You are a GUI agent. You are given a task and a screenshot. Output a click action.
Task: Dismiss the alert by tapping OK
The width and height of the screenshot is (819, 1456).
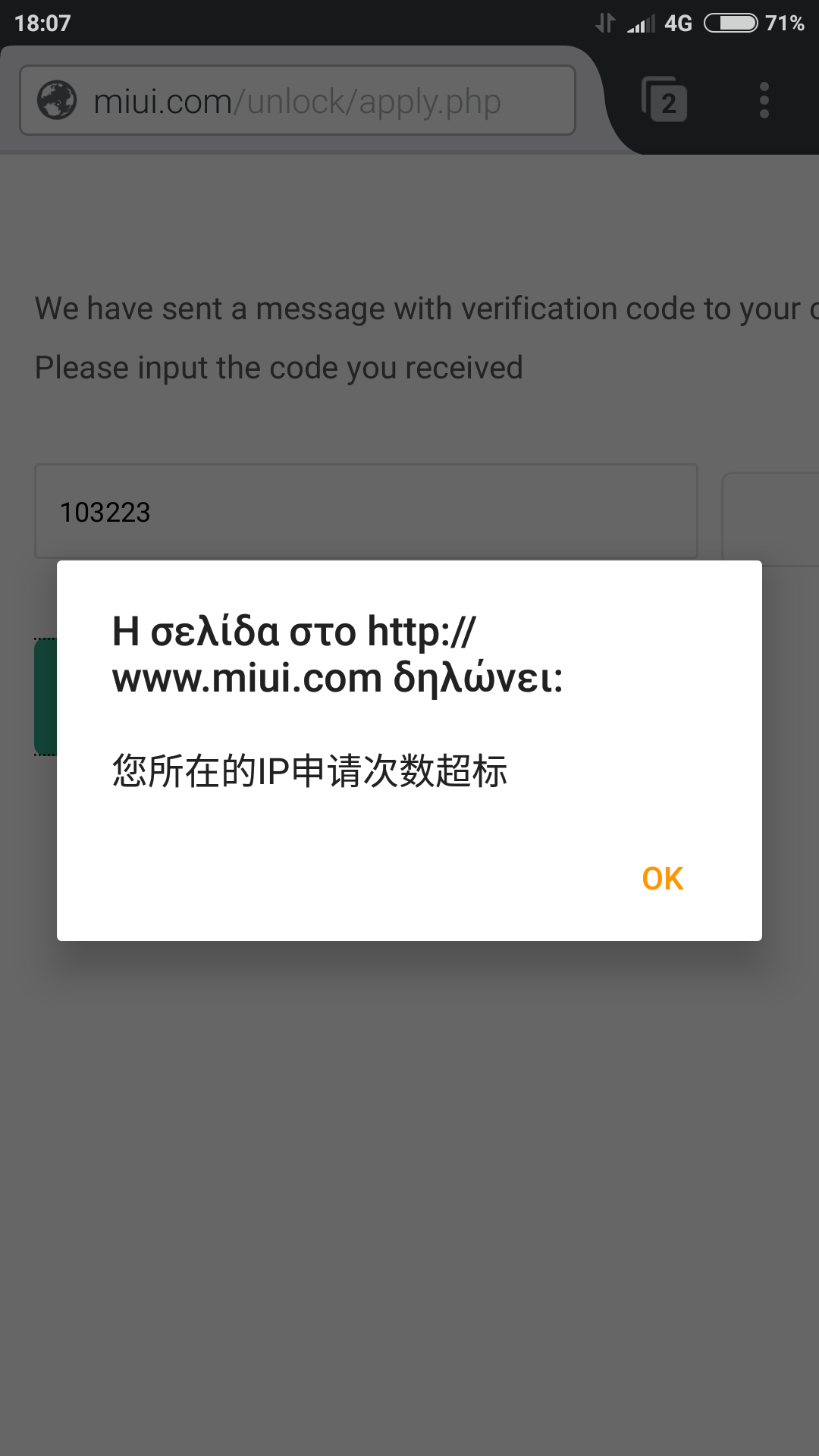[662, 879]
